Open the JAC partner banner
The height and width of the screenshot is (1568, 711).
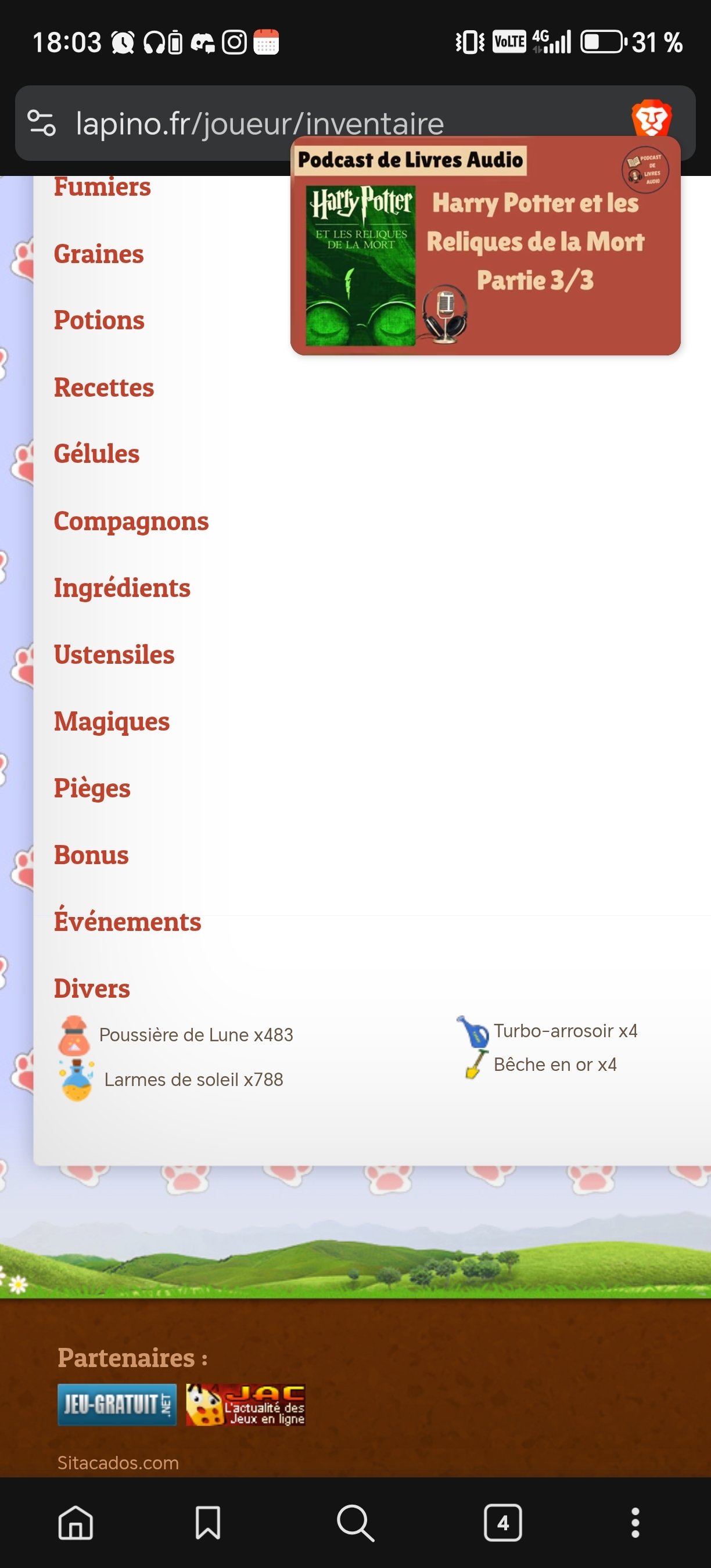[245, 1405]
